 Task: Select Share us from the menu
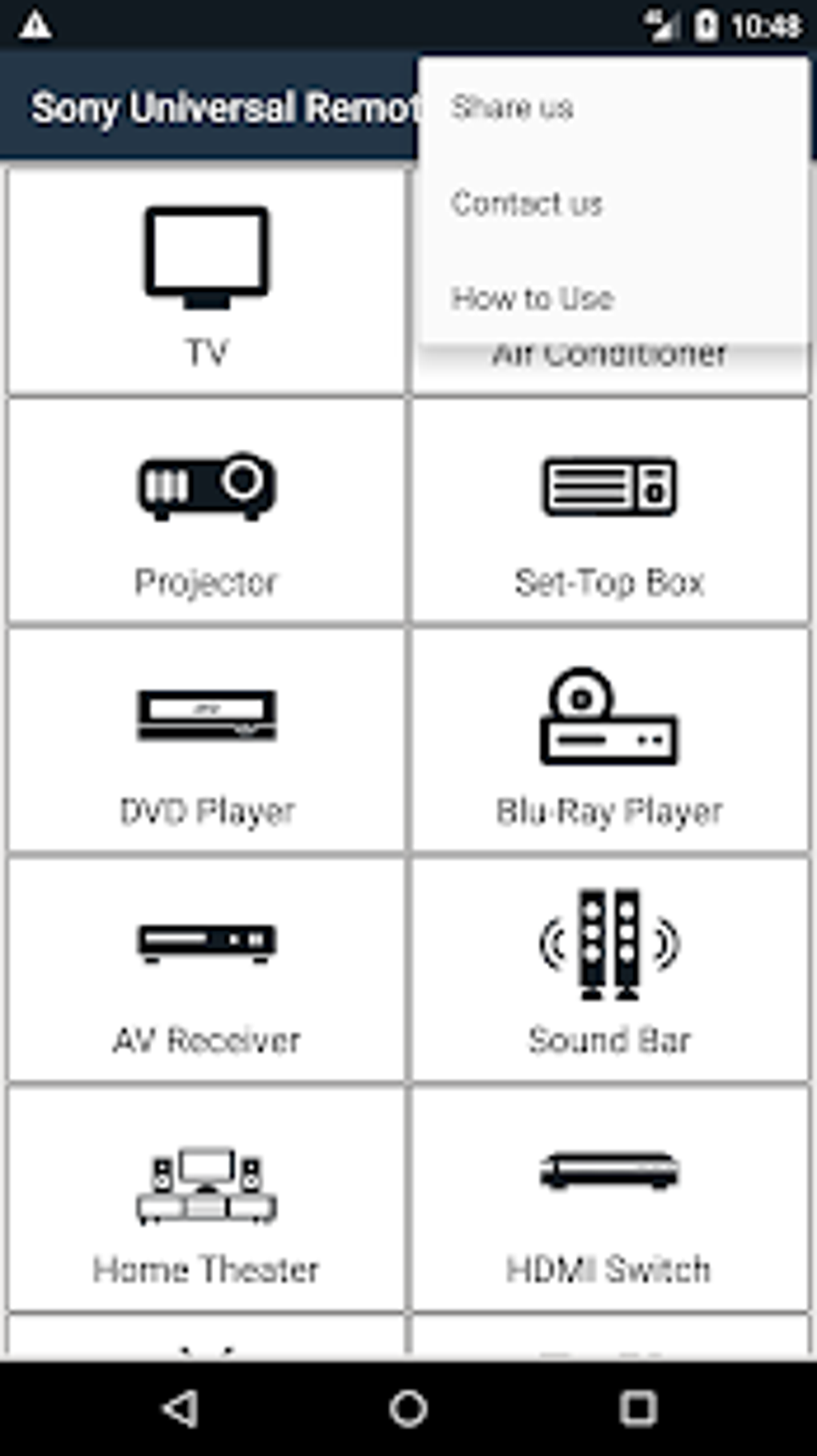click(614, 107)
